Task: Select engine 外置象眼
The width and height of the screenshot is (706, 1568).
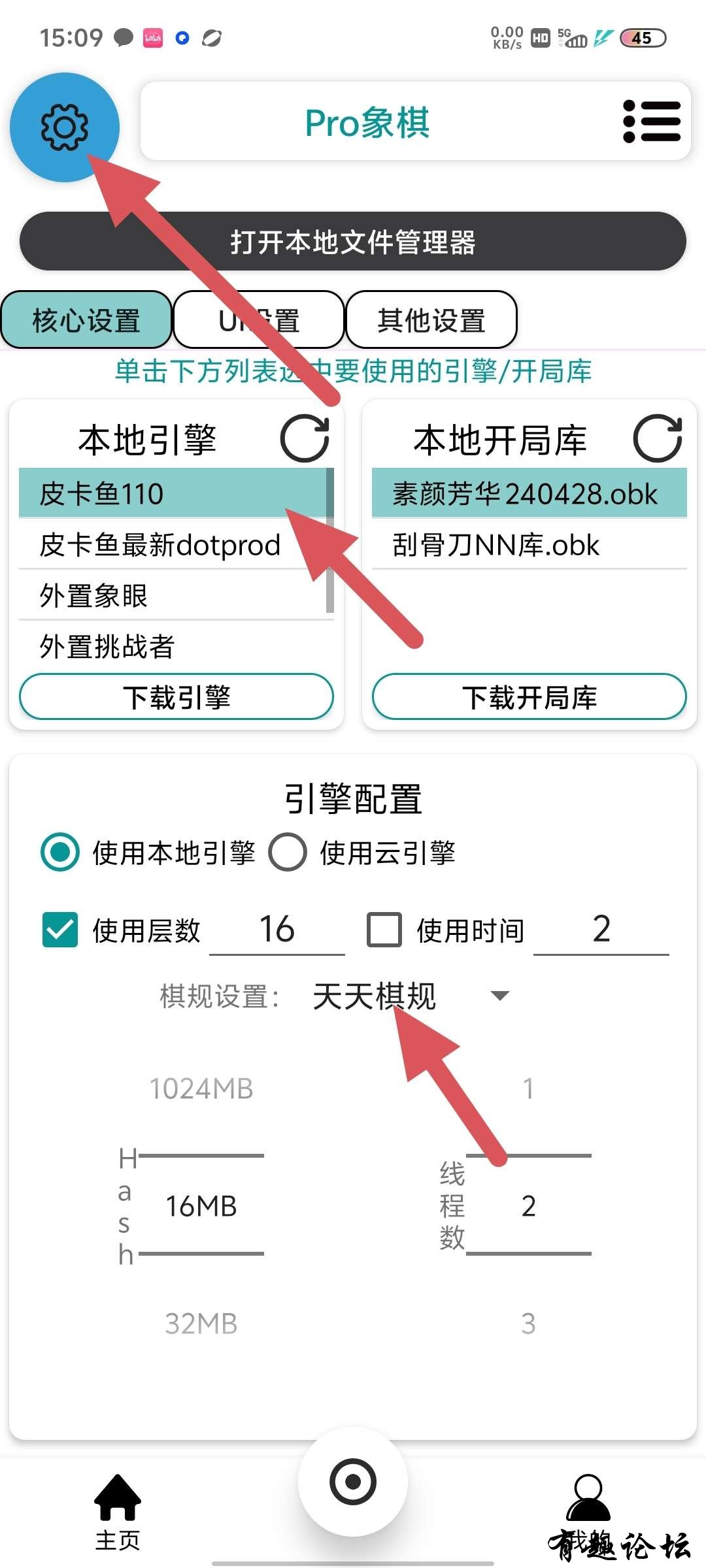Action: pyautogui.click(x=95, y=596)
